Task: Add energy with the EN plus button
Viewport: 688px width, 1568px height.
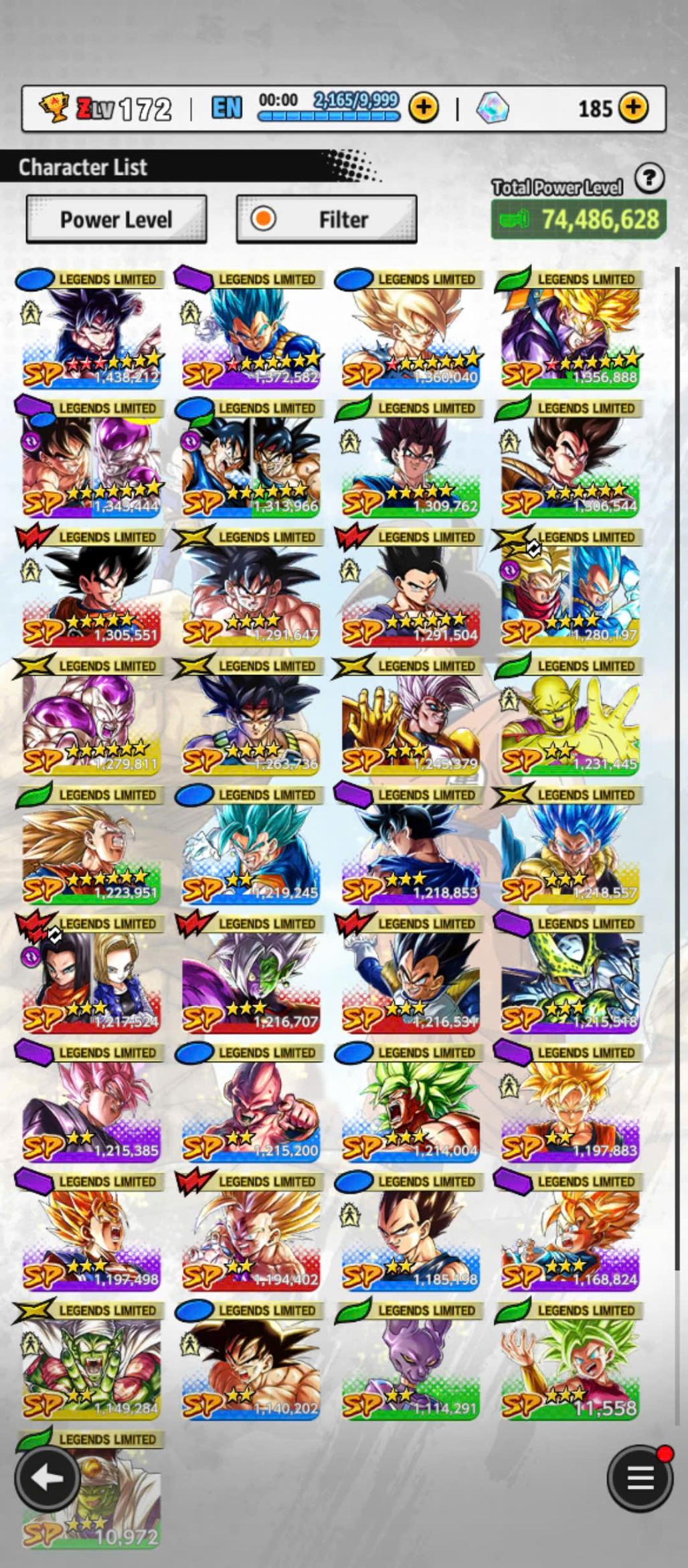Action: tap(423, 107)
